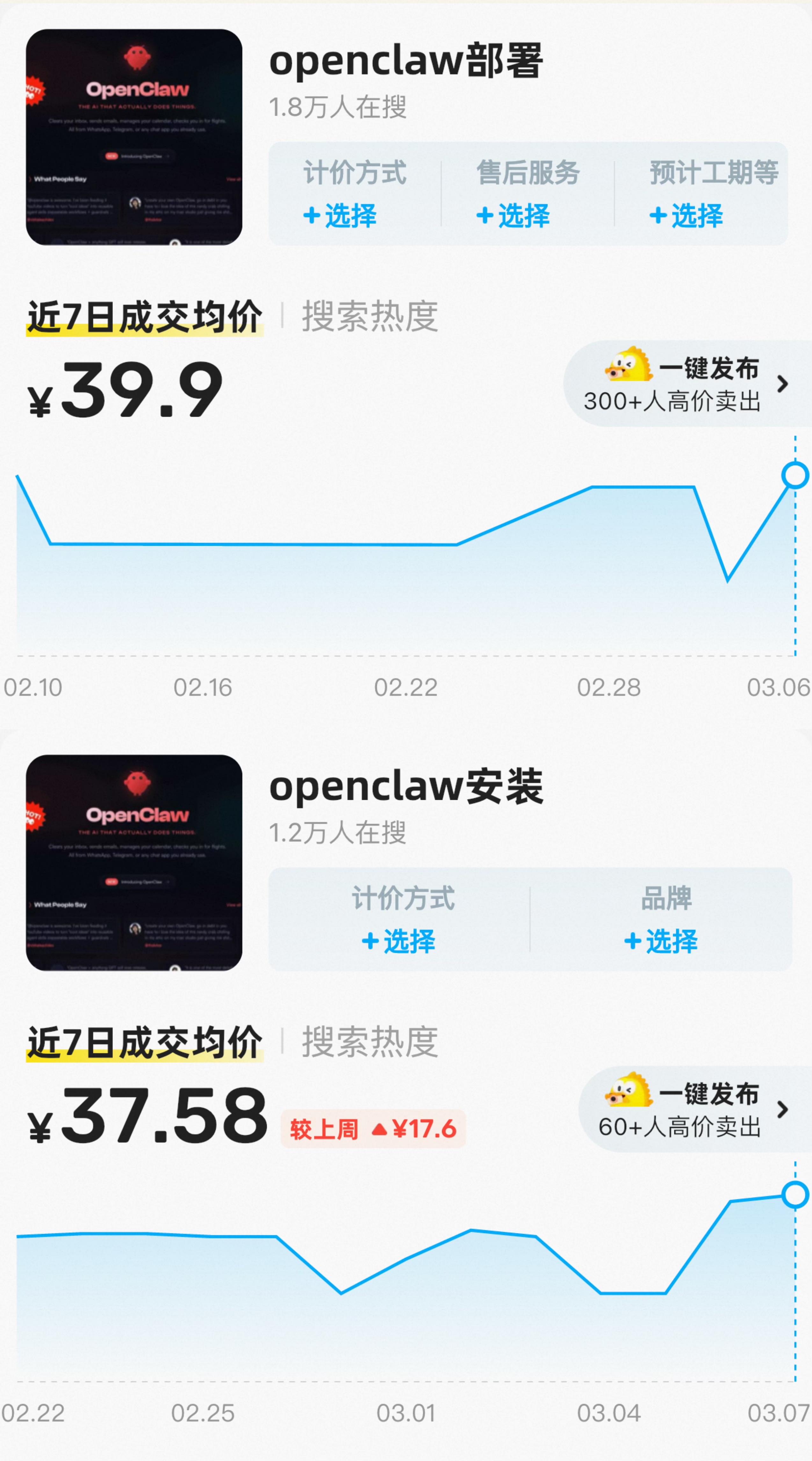Open the openclaw安装 product thumbnail
The image size is (812, 1461).
(134, 863)
